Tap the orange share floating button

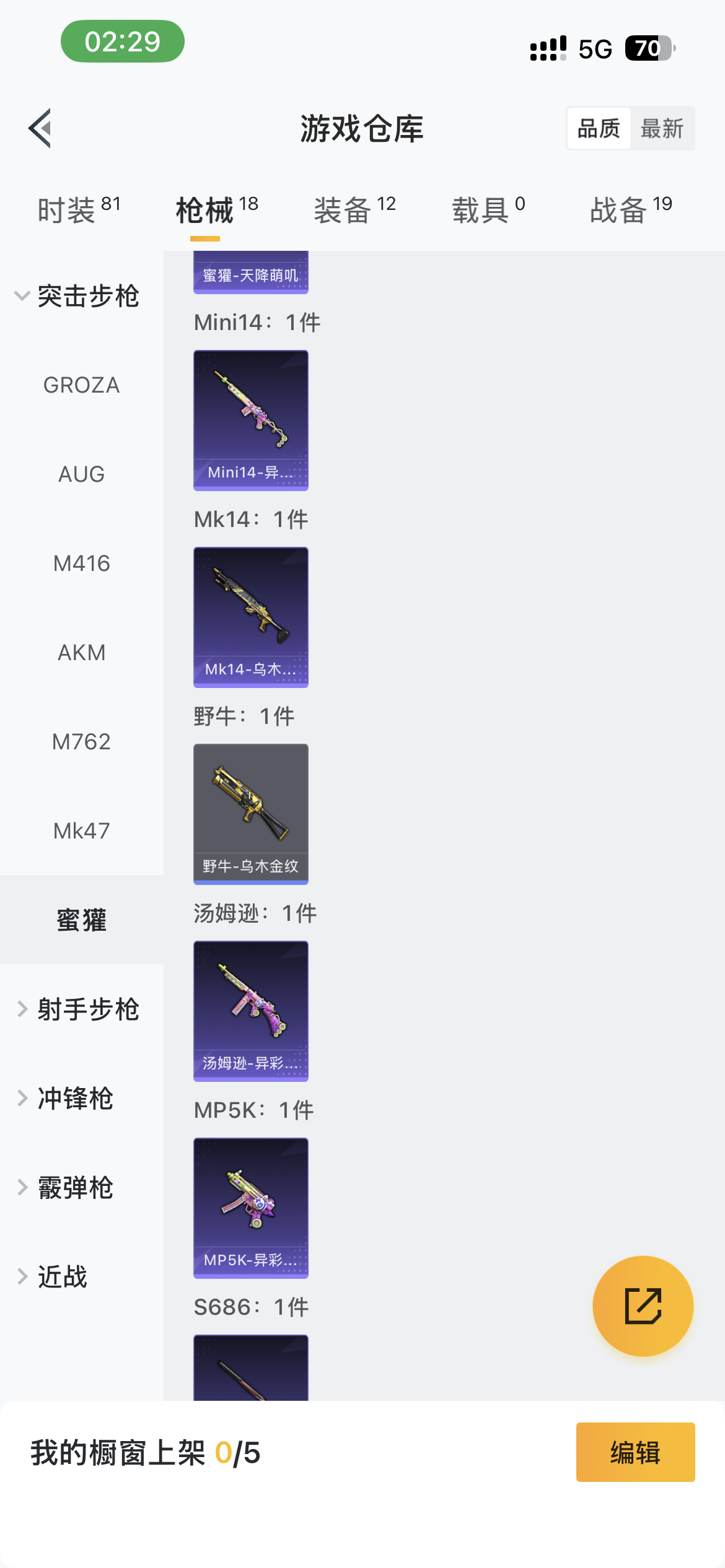[643, 1306]
